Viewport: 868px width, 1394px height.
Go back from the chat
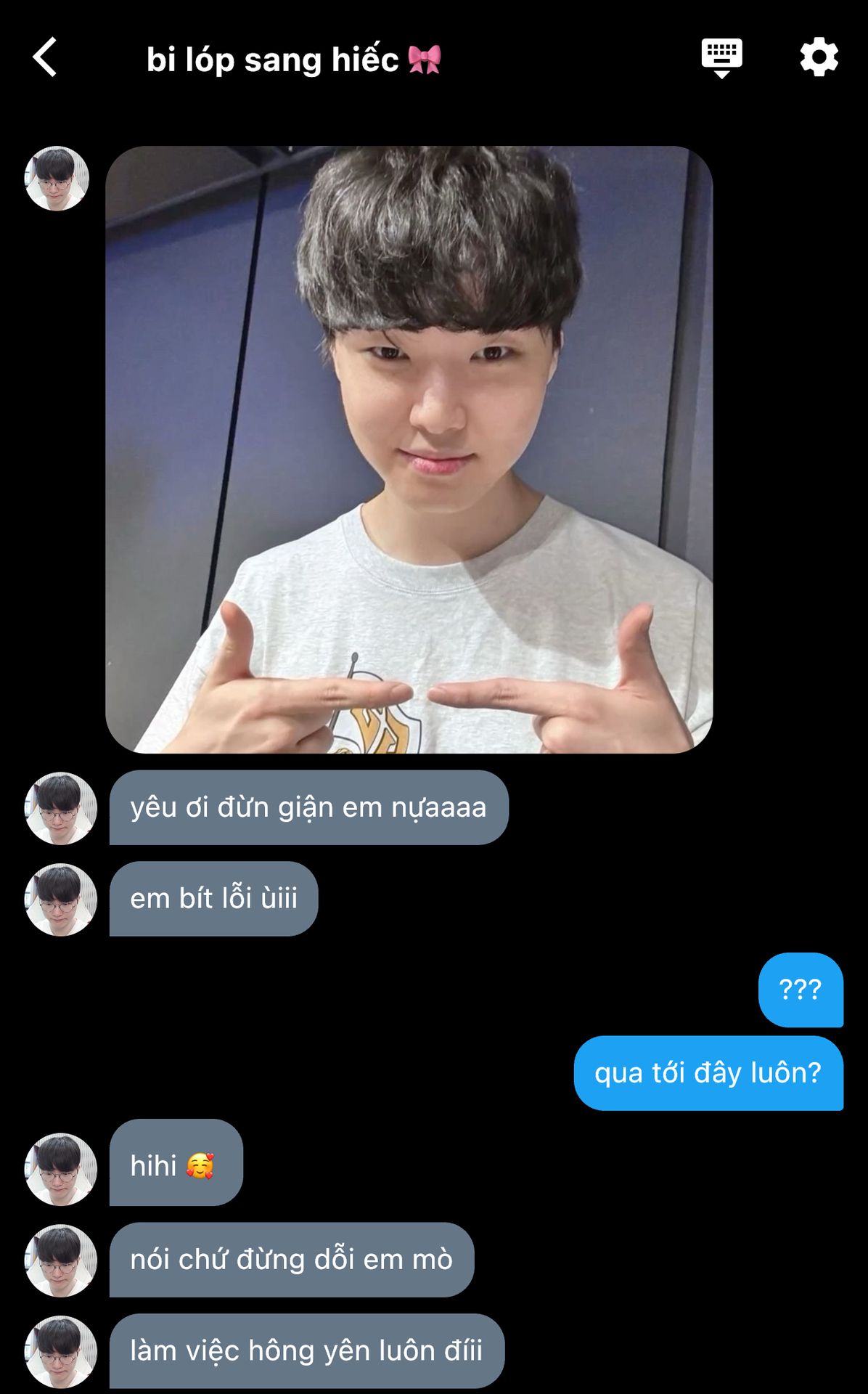[x=45, y=57]
